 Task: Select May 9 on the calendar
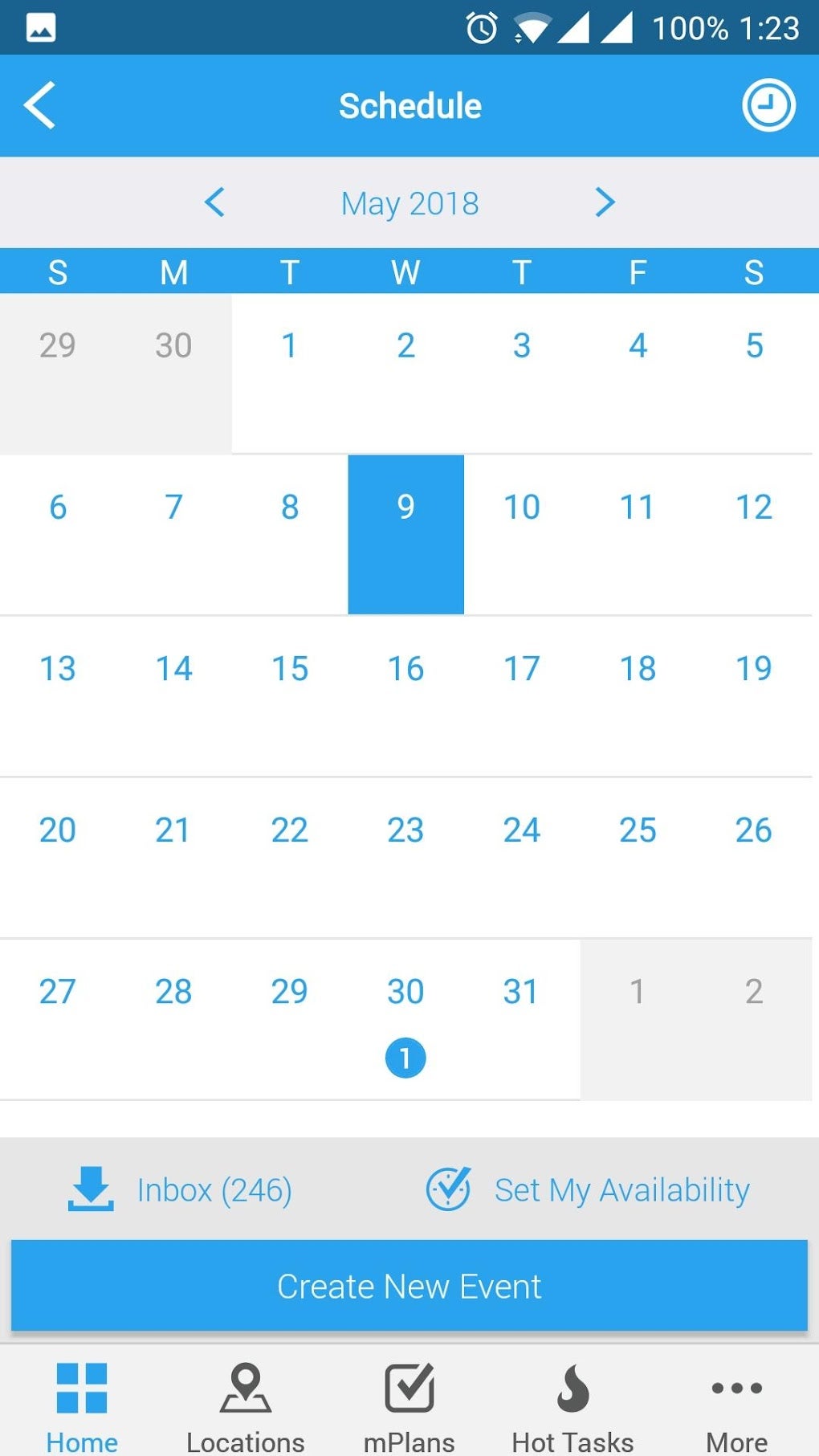point(405,534)
